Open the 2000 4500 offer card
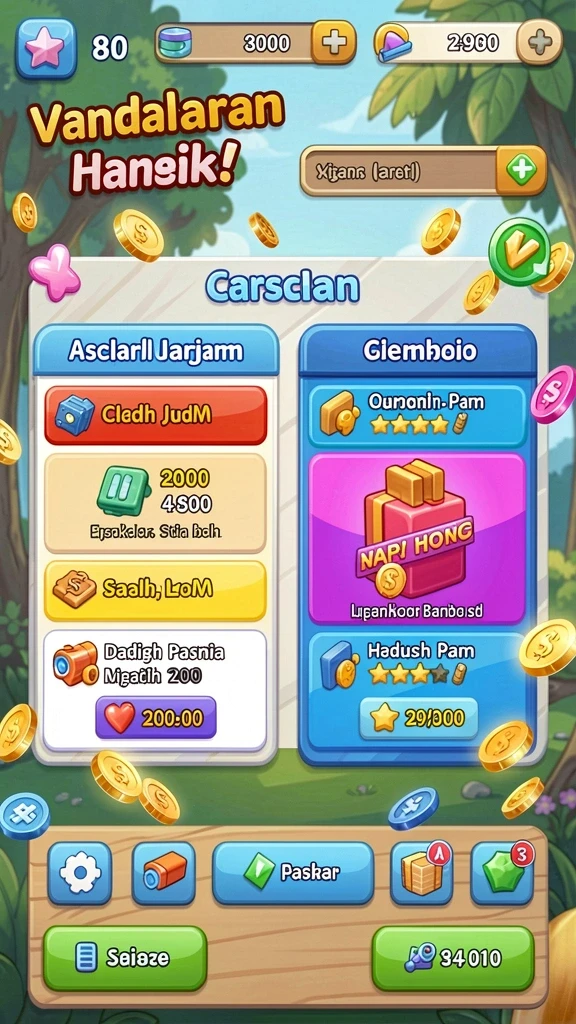This screenshot has width=576, height=1024. (x=155, y=503)
